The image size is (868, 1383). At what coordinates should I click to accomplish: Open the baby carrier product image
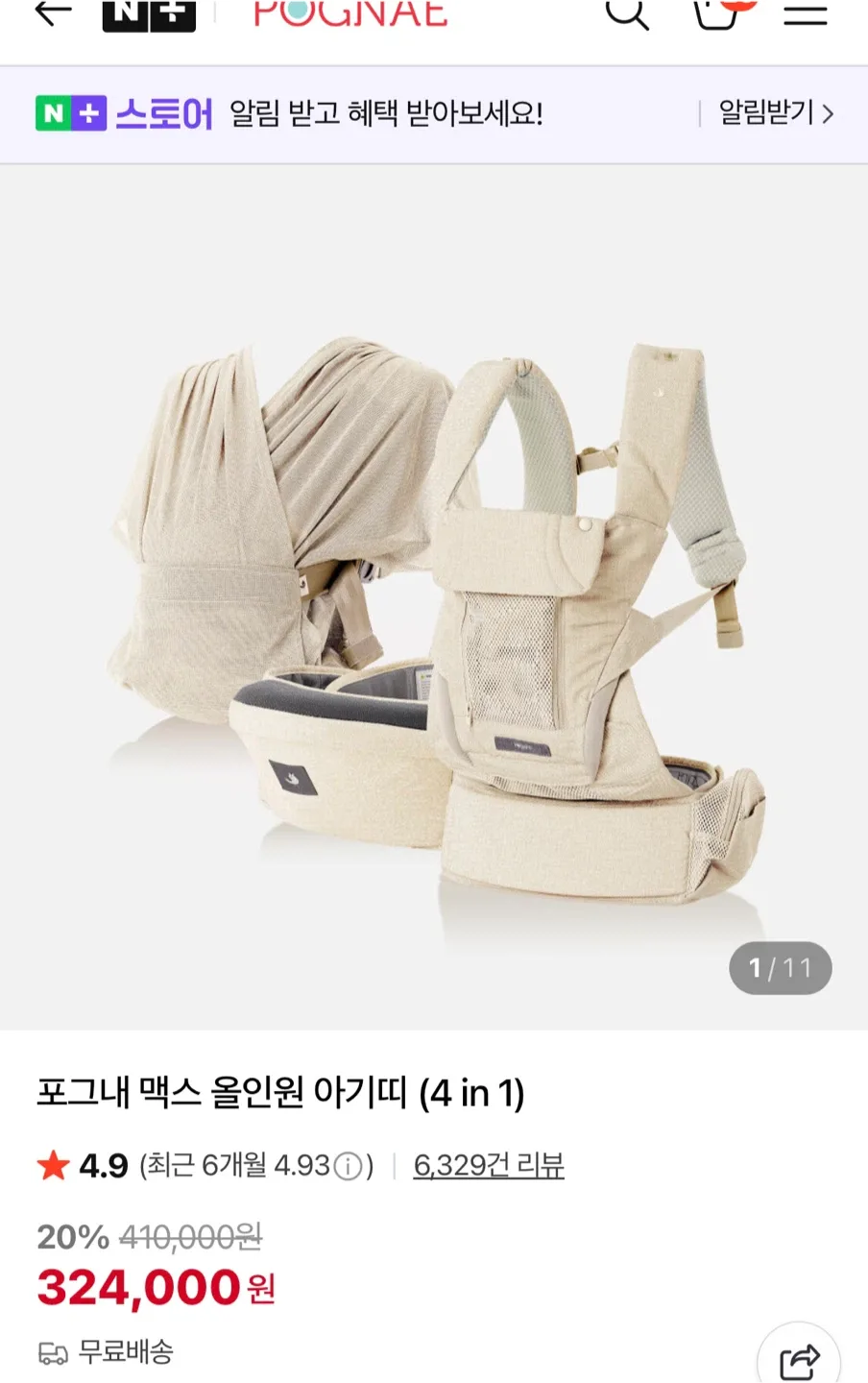(x=434, y=597)
